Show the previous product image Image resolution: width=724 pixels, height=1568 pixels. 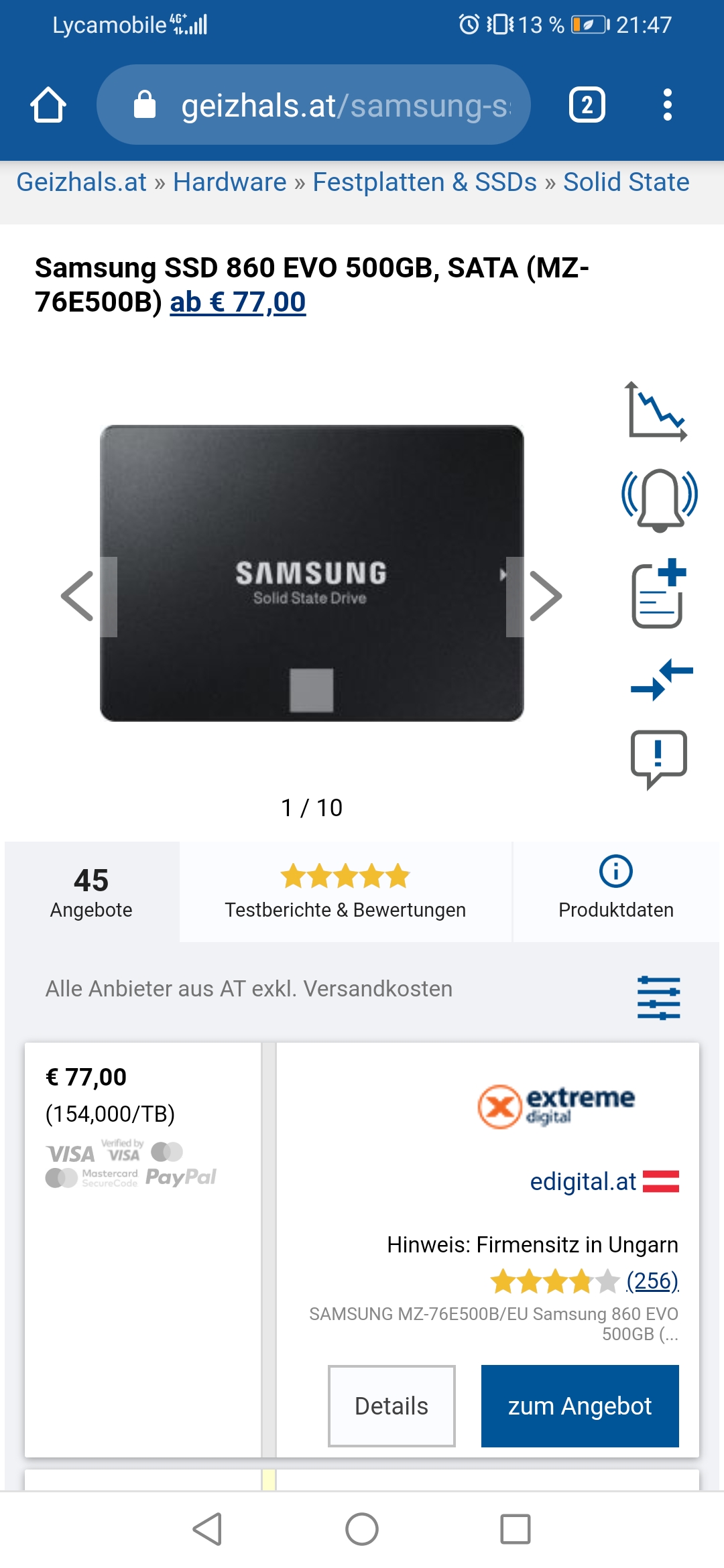pos(78,596)
